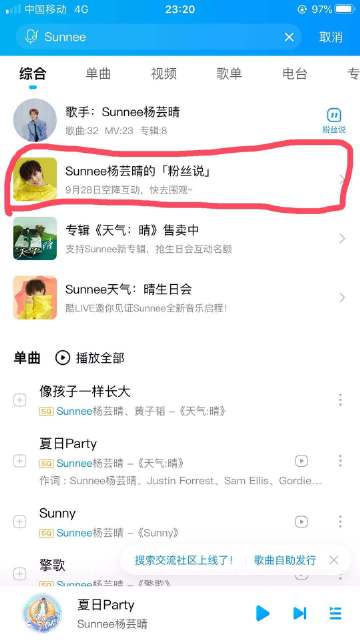Tap 取消 to cancel search

331,37
